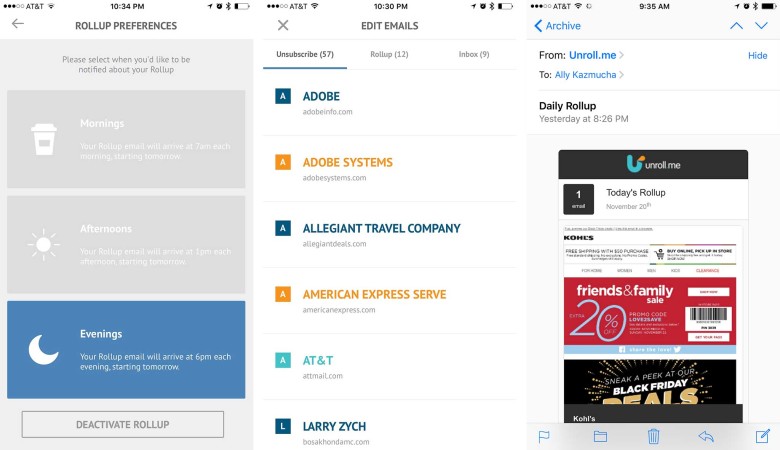The image size is (780, 450).
Task: Tap the Deactivate Rollup button
Action: [123, 424]
